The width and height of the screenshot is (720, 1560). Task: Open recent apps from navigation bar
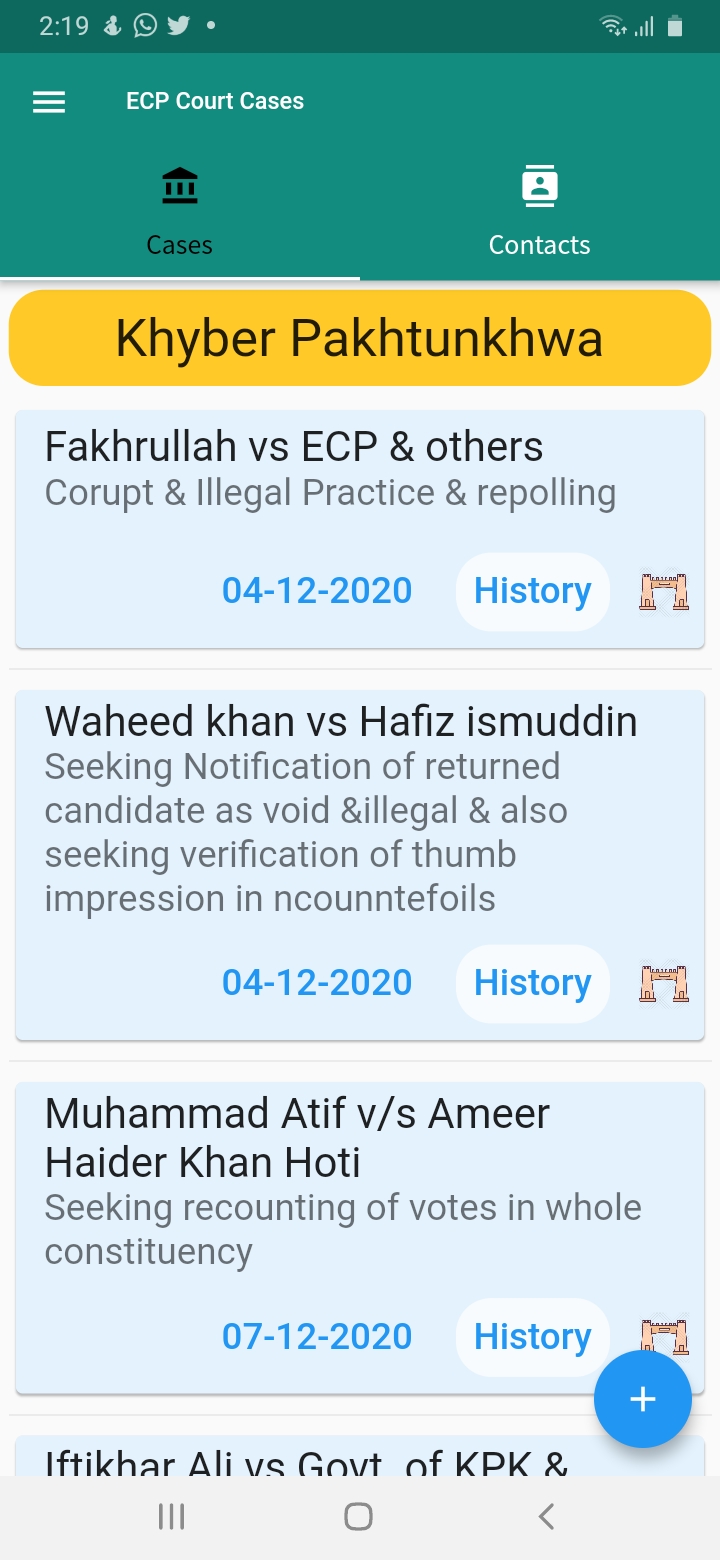(x=172, y=1517)
